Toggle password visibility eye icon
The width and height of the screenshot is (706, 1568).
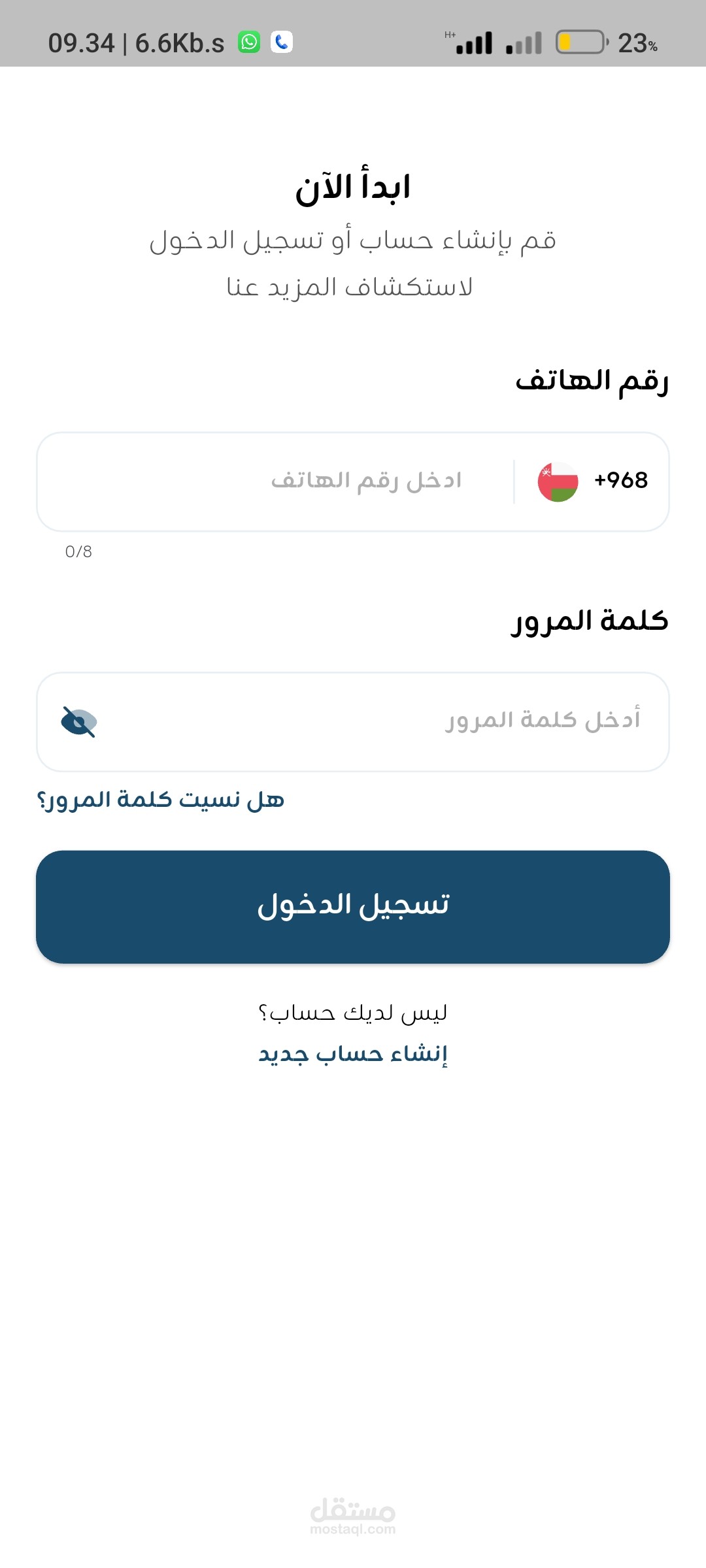(79, 722)
